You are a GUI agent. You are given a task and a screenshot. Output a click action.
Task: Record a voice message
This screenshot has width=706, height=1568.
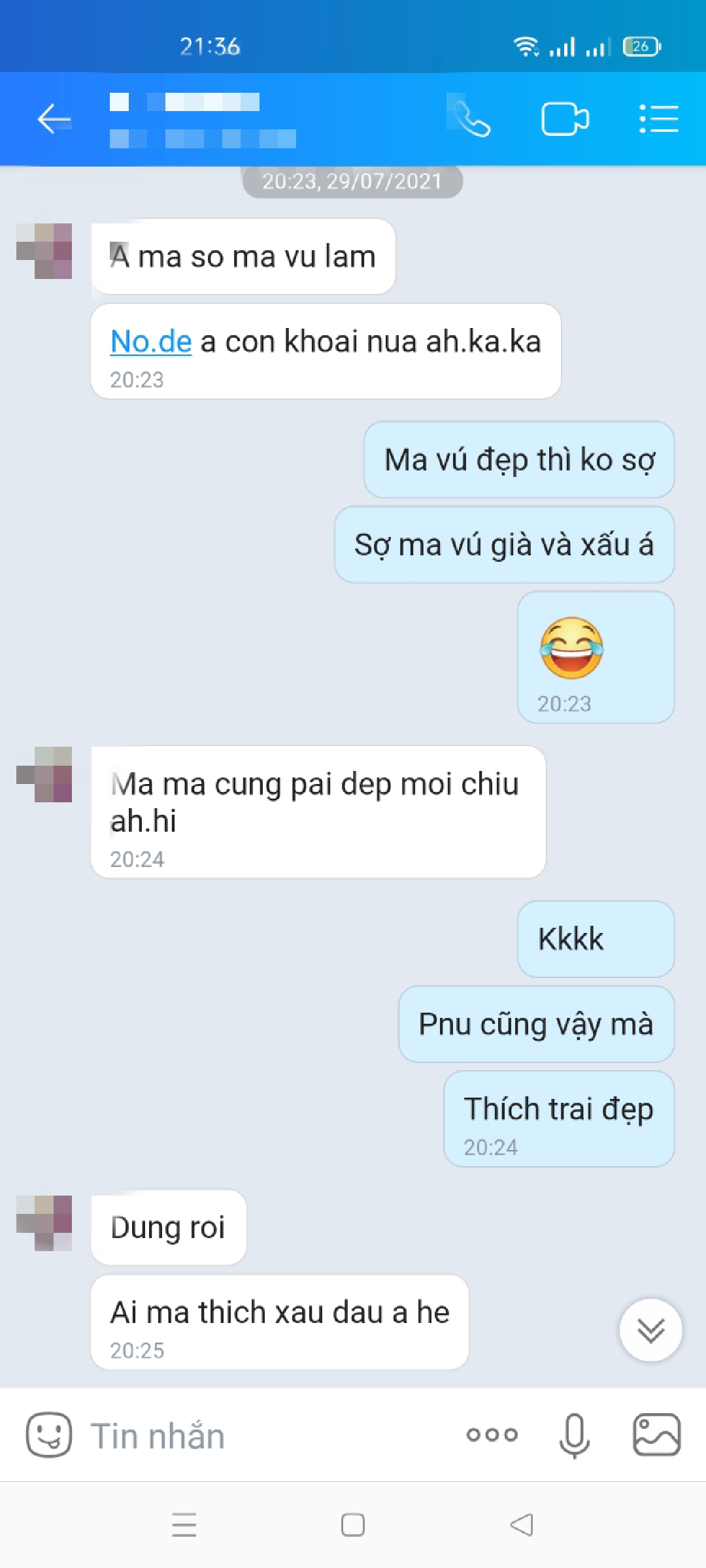pos(575,1435)
